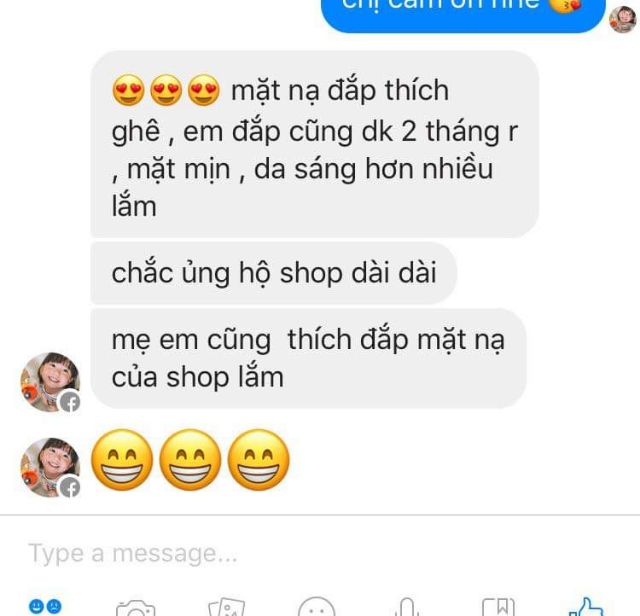Viewport: 640px width, 616px height.
Task: Open the saved replies bookmark icon
Action: [x=498, y=607]
